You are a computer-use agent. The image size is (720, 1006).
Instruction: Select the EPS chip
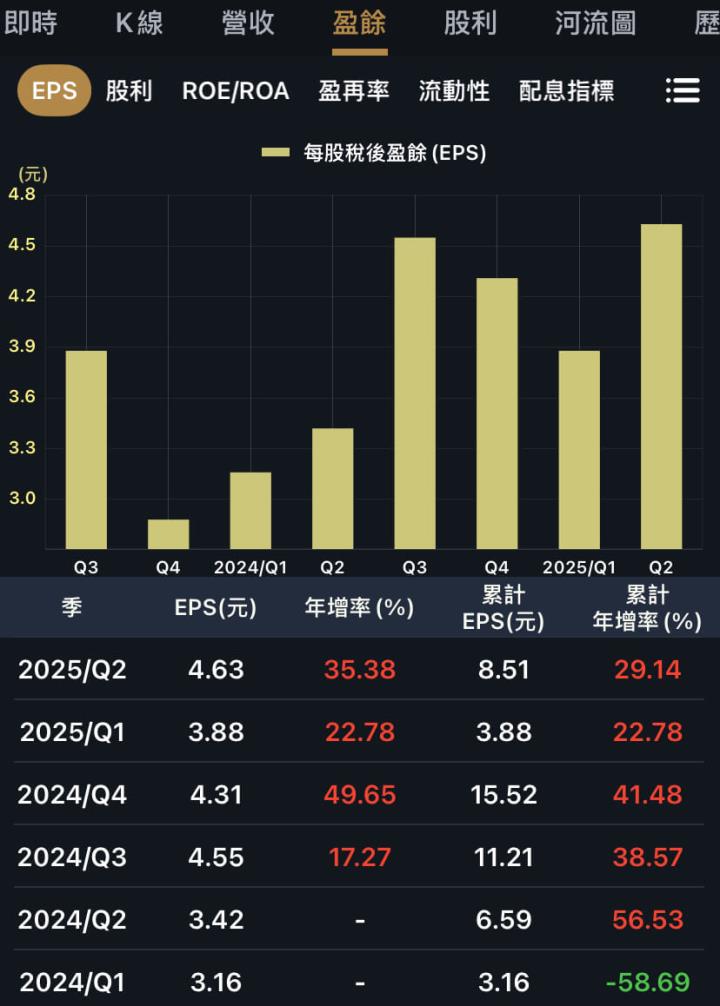(x=54, y=91)
